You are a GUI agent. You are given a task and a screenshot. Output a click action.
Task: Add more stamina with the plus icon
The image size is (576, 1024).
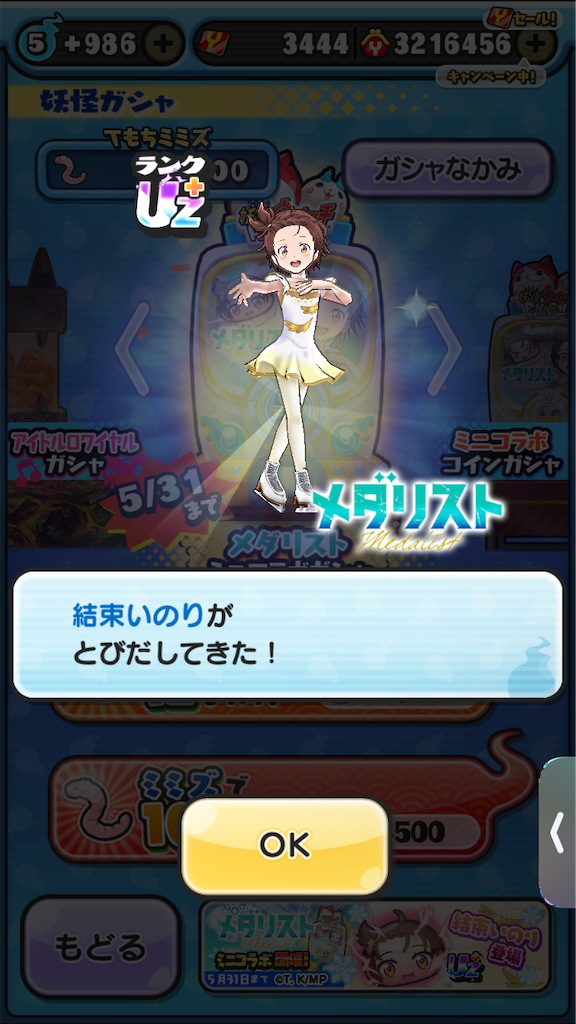[x=162, y=44]
